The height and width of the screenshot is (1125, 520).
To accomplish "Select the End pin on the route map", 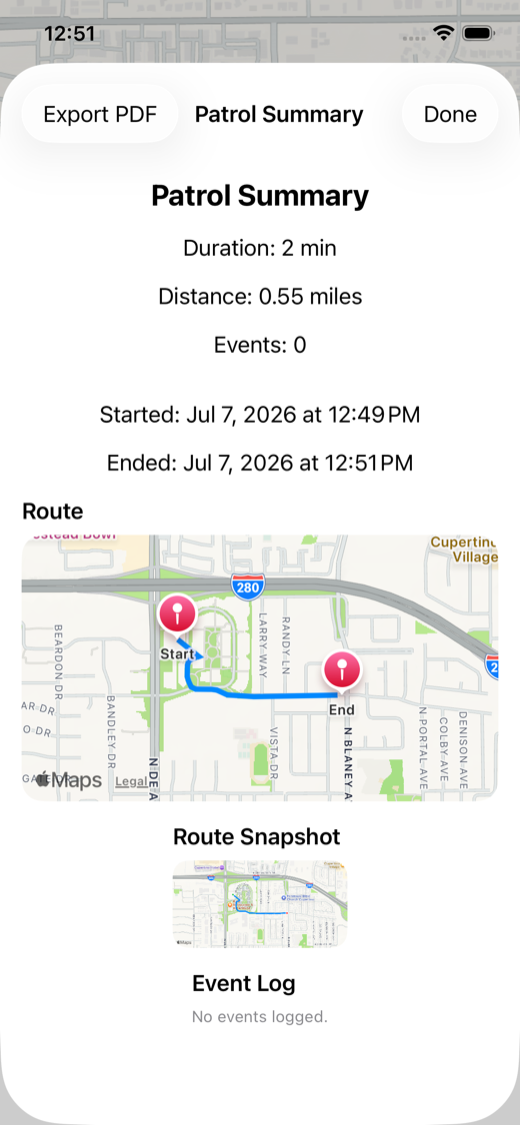I will point(342,671).
